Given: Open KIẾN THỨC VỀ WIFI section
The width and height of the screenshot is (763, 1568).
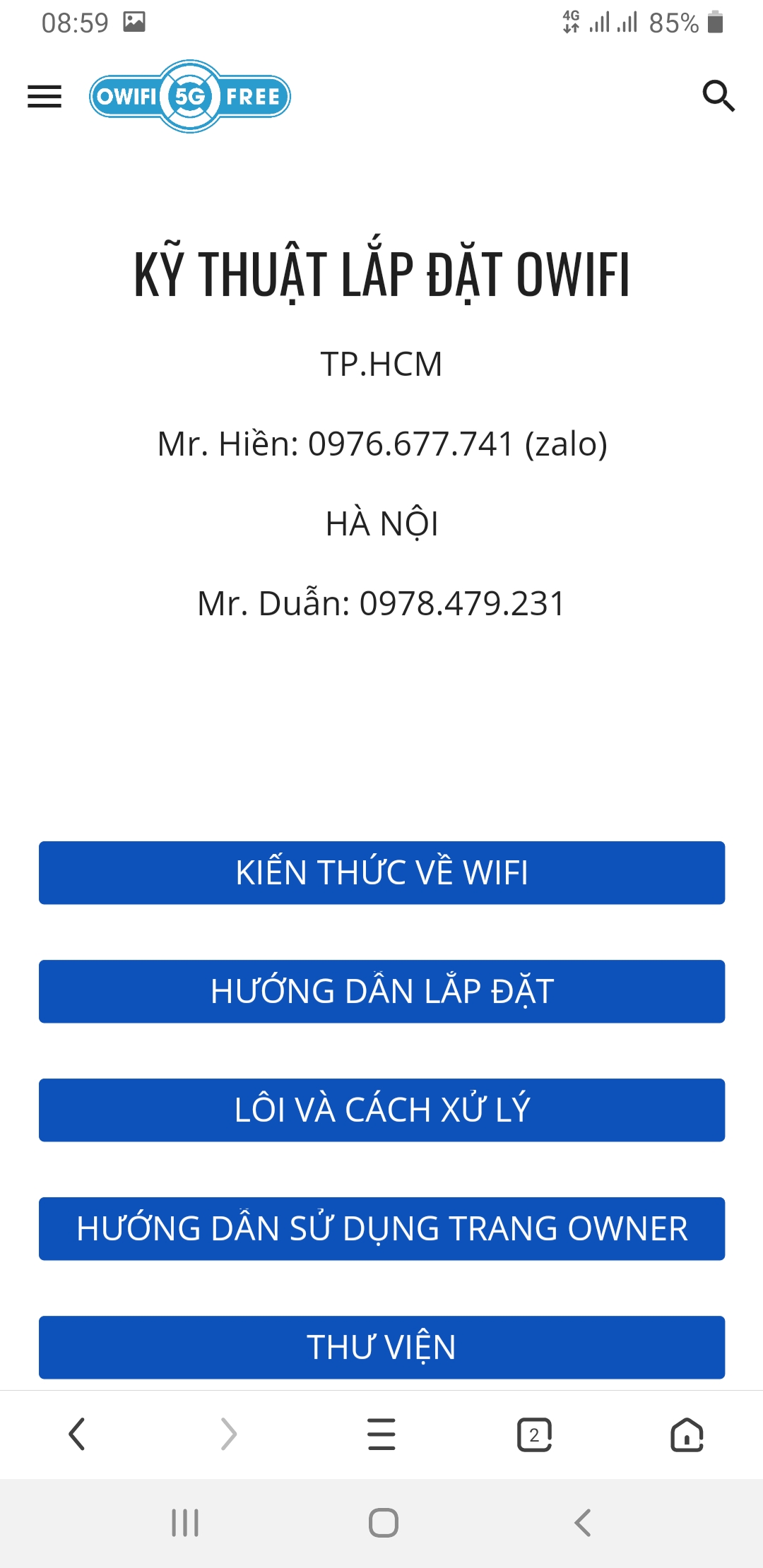Looking at the screenshot, I should coord(381,872).
